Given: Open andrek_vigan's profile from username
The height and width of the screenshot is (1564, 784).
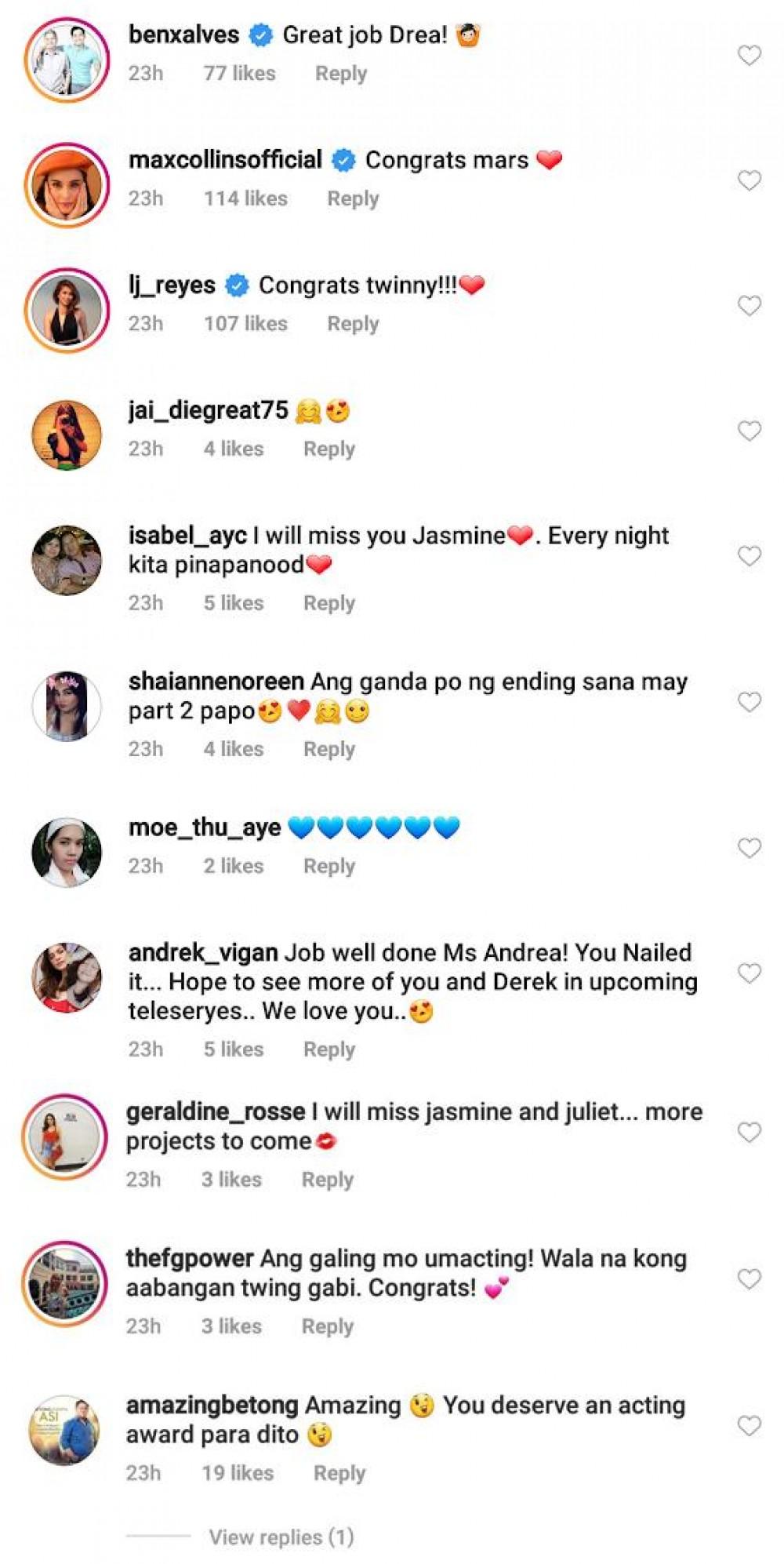Looking at the screenshot, I should pos(203,952).
